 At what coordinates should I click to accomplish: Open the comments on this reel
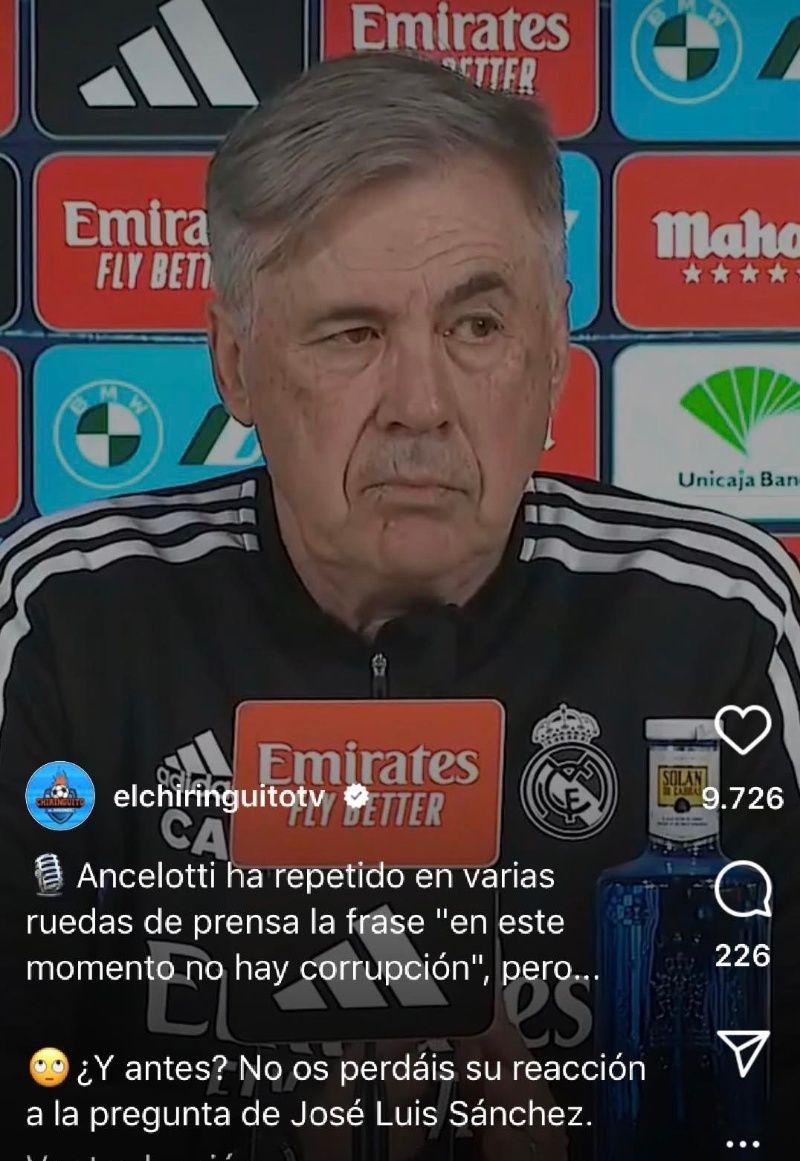coord(744,888)
